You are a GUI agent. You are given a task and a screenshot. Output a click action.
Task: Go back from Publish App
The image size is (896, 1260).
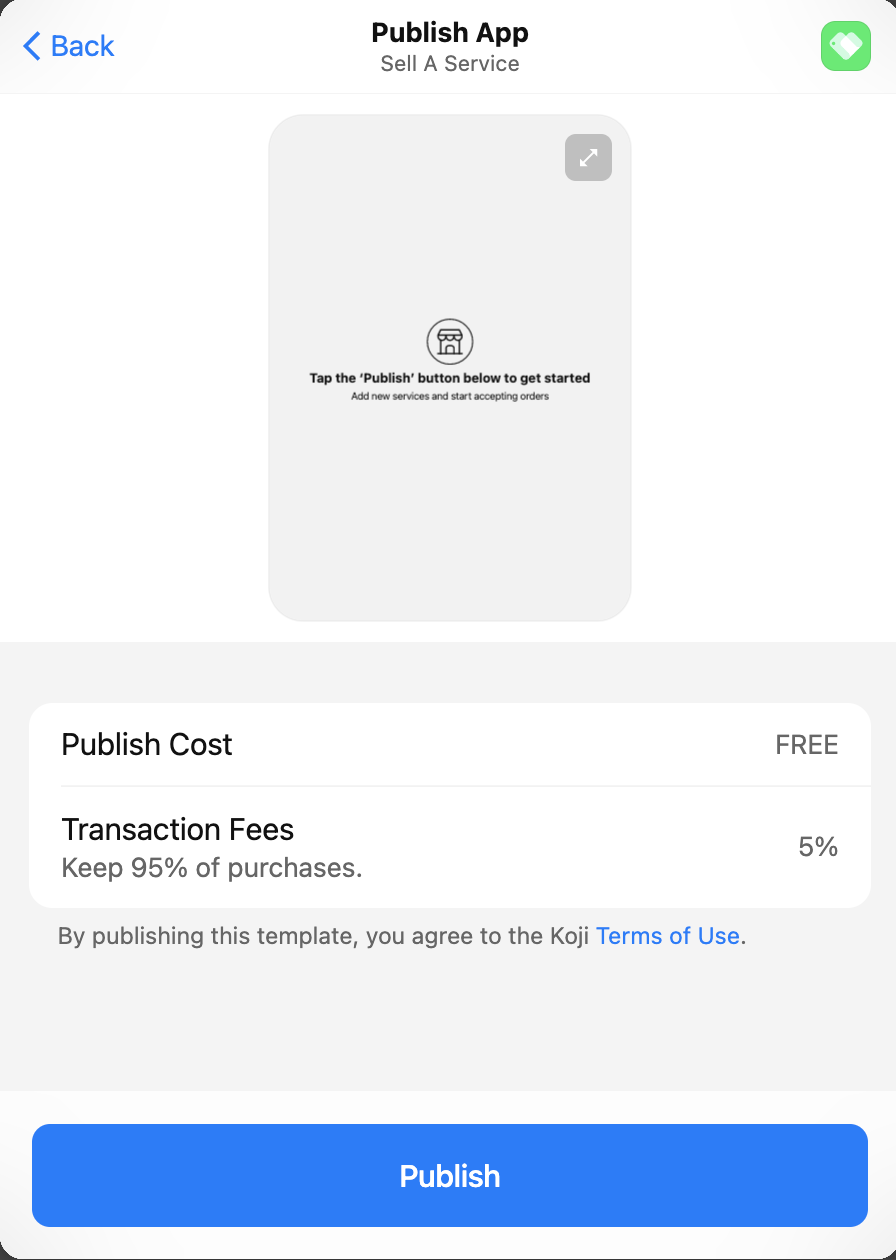coord(68,46)
